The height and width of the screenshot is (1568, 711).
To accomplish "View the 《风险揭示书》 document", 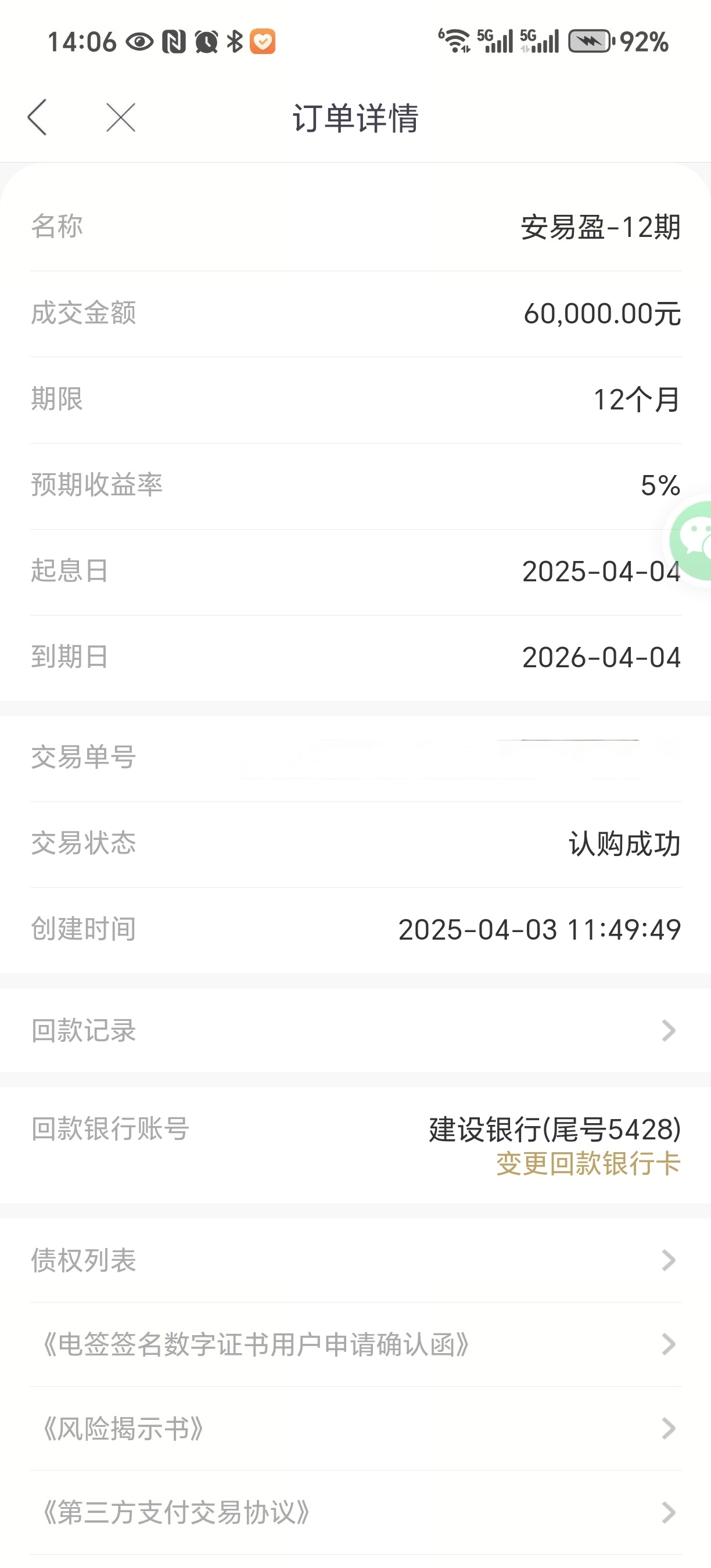I will click(x=355, y=1428).
